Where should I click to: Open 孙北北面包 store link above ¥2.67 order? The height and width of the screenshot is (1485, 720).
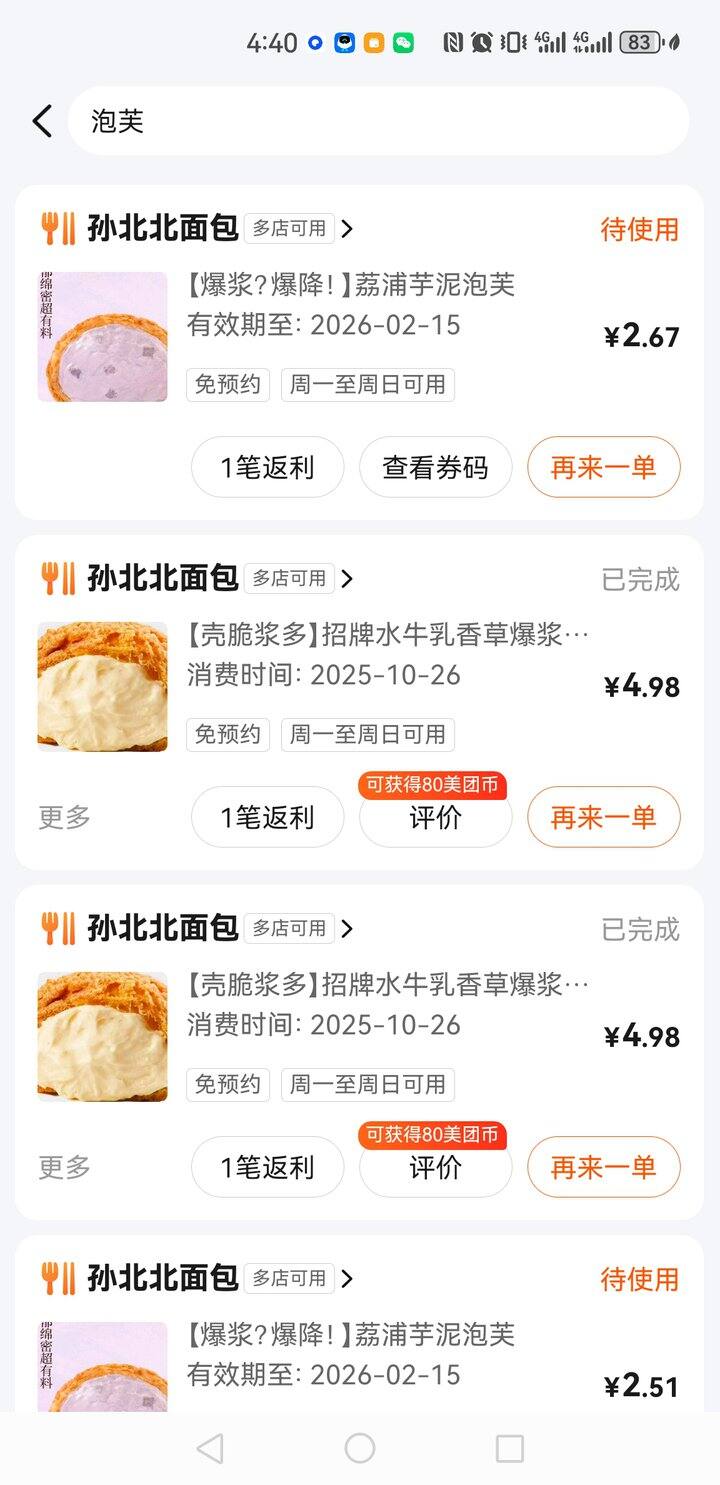click(163, 229)
